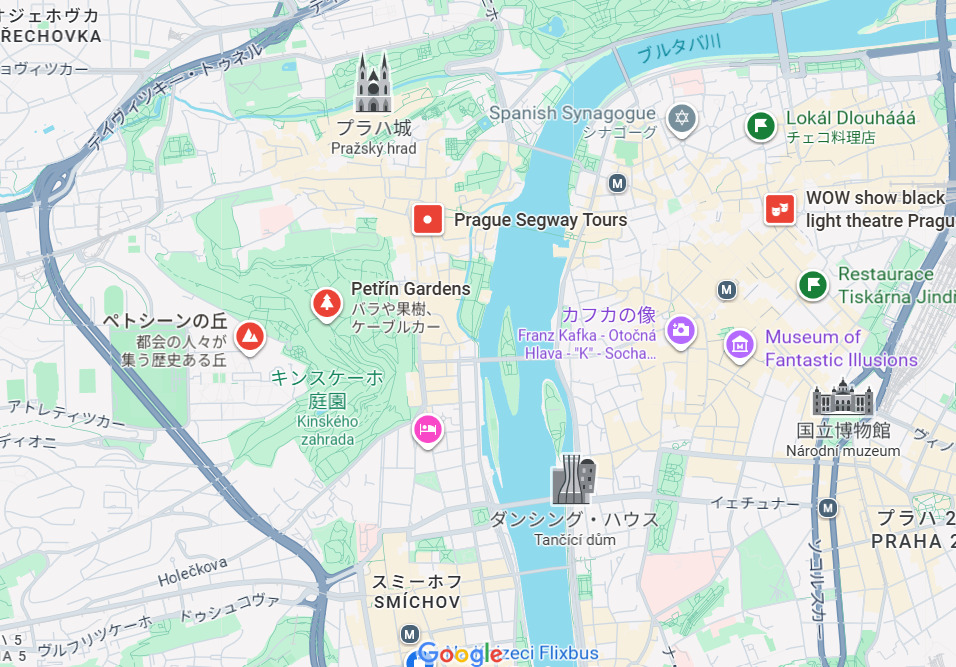
Task: Tap the Museum of Fantastic Illusions pin
Action: pos(740,345)
